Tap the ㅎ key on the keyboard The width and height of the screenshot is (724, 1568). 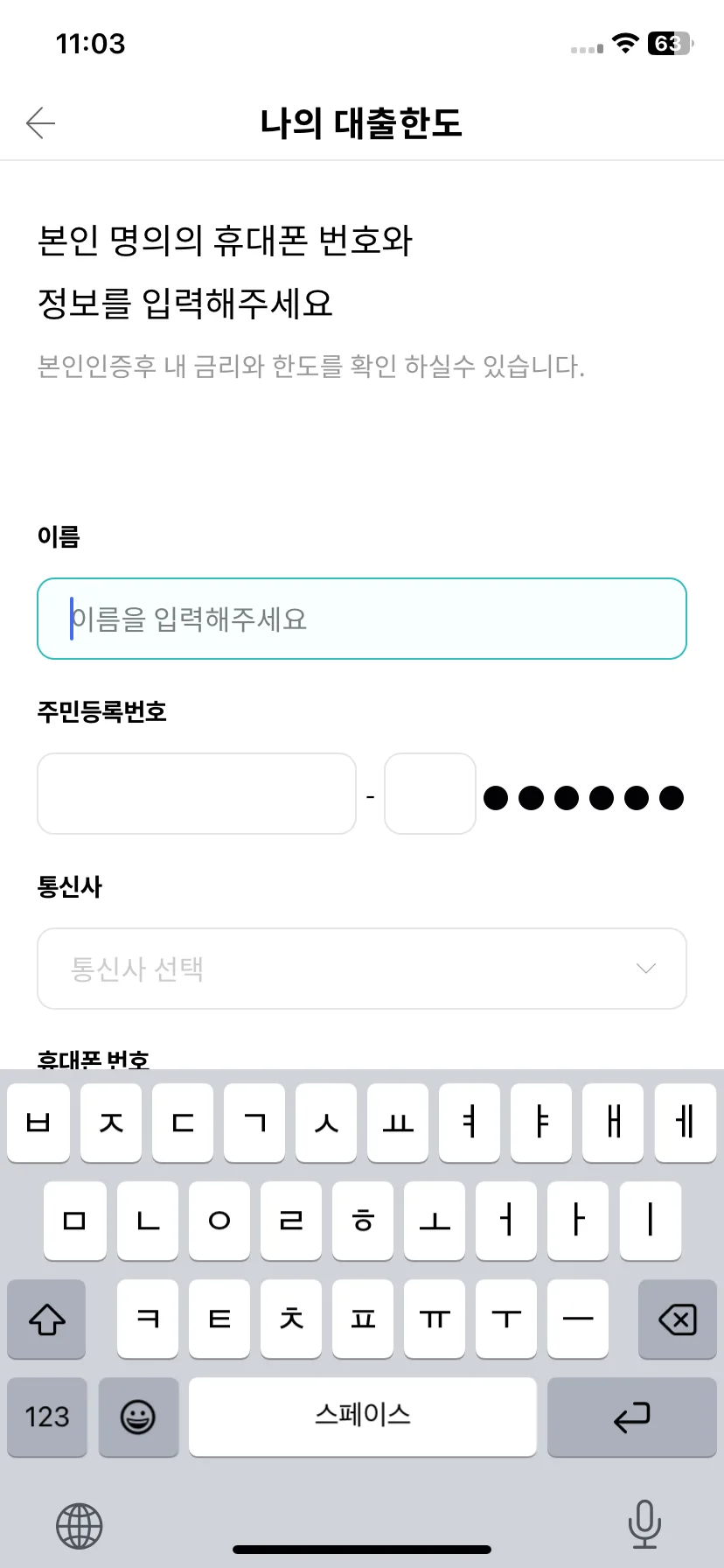coord(362,1221)
